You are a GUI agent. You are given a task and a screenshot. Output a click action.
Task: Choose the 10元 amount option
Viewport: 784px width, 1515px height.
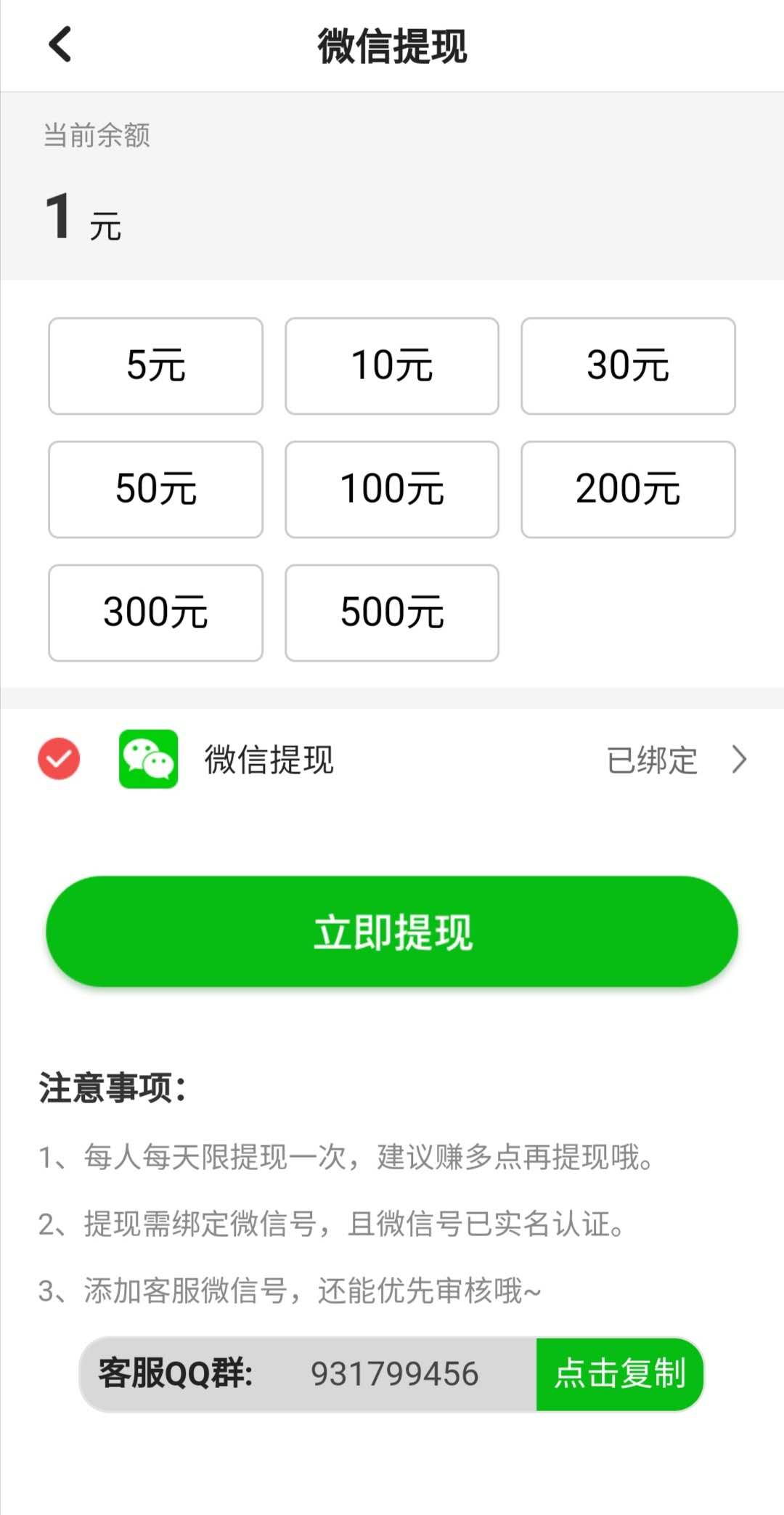point(392,366)
